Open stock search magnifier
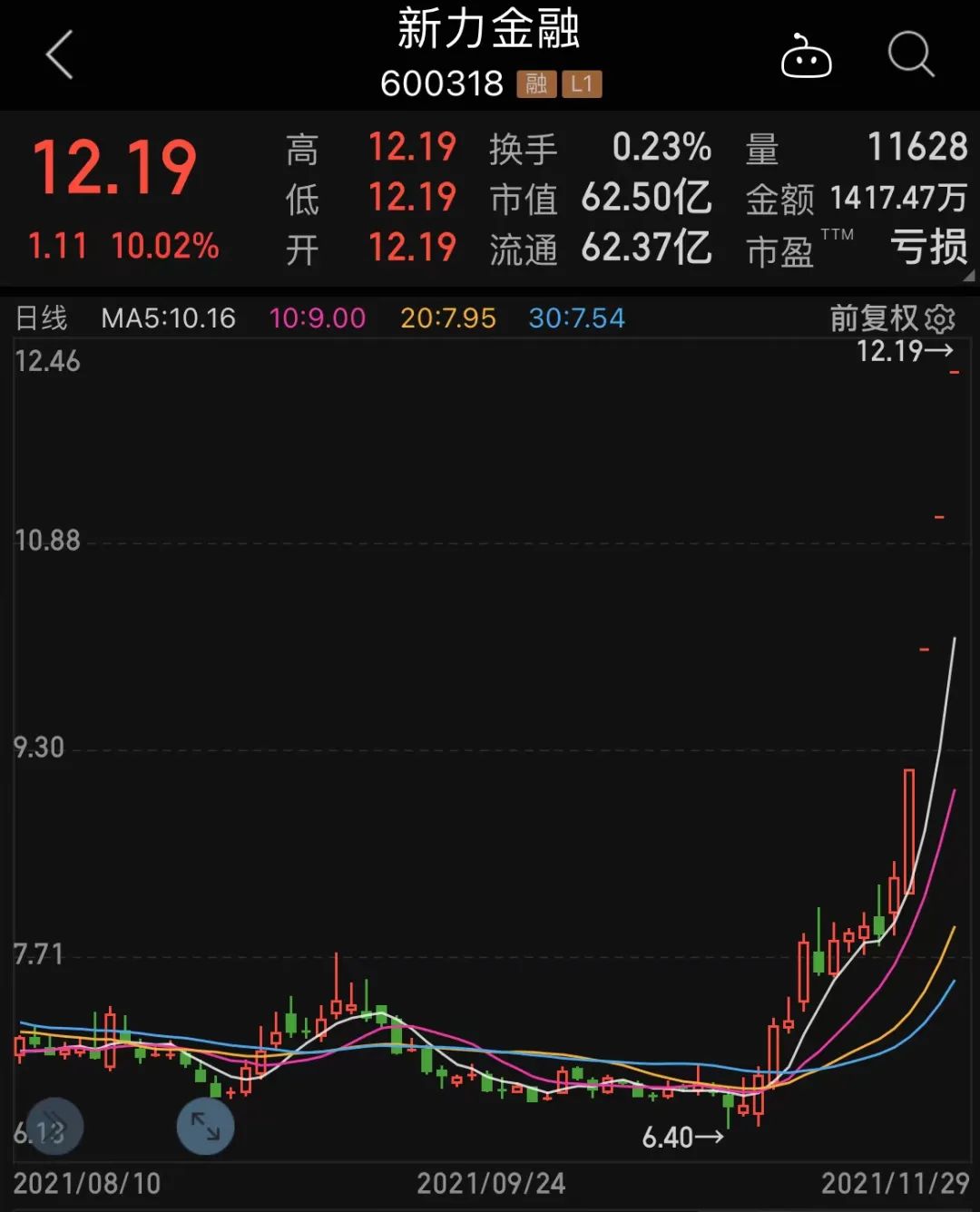The image size is (980, 1212). [x=910, y=56]
